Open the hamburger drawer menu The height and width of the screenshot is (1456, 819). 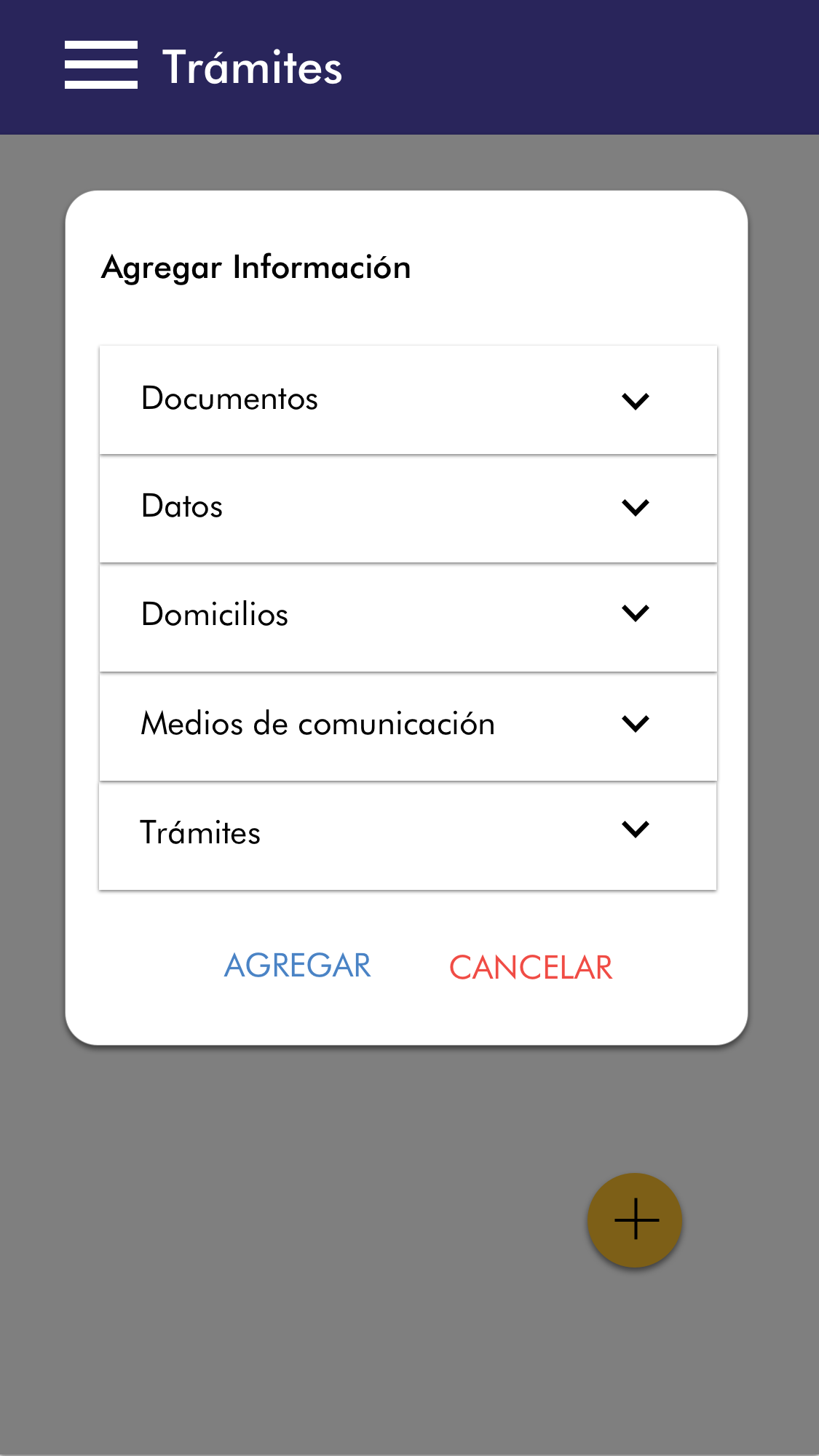[101, 65]
